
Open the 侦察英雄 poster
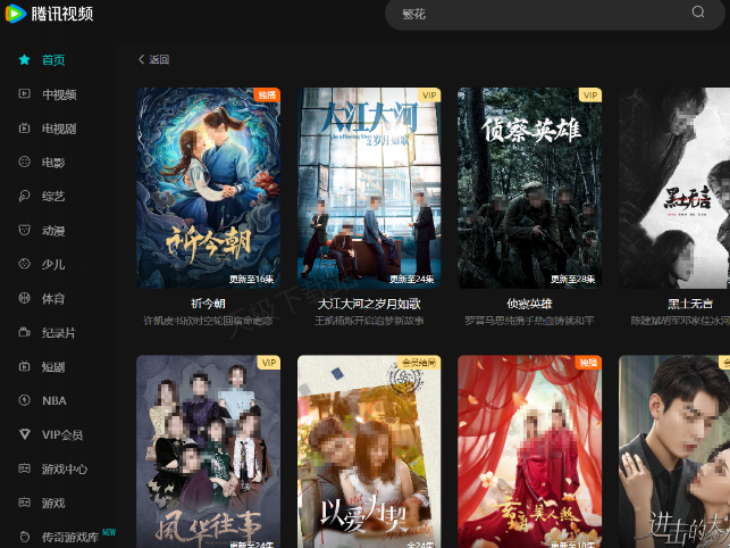tap(529, 188)
